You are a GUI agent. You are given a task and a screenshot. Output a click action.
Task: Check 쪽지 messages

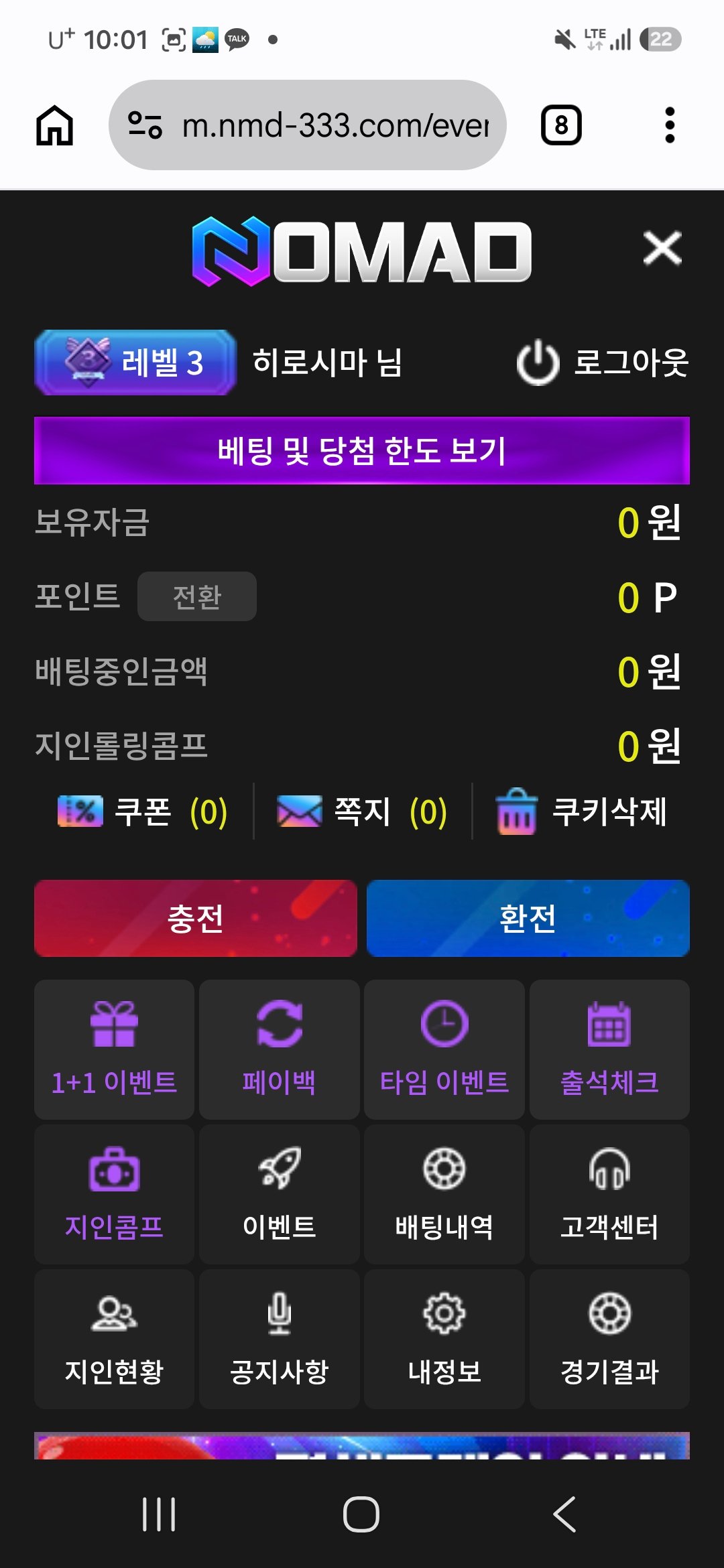pos(362,811)
